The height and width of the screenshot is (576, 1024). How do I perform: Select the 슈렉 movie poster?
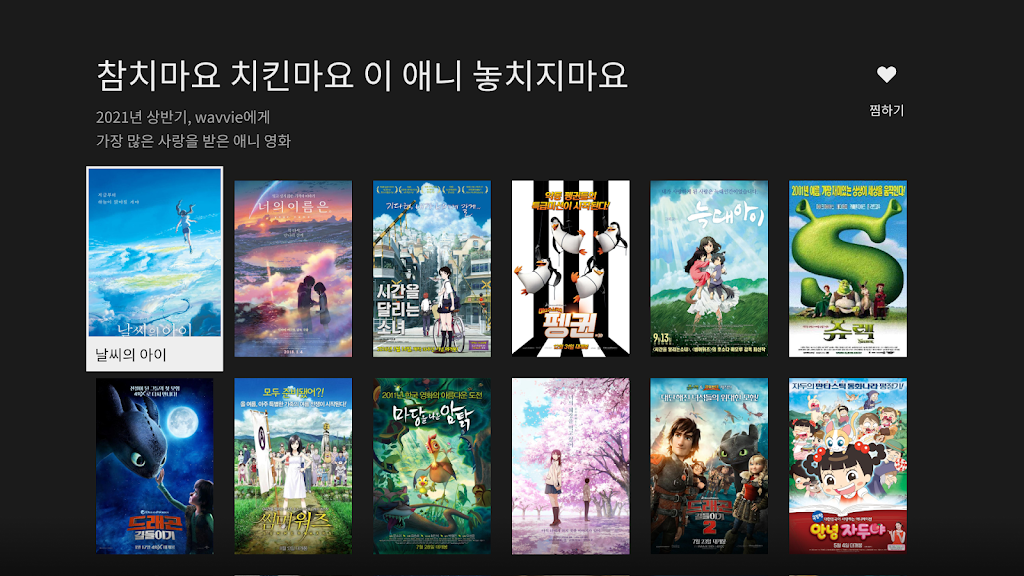(x=848, y=268)
